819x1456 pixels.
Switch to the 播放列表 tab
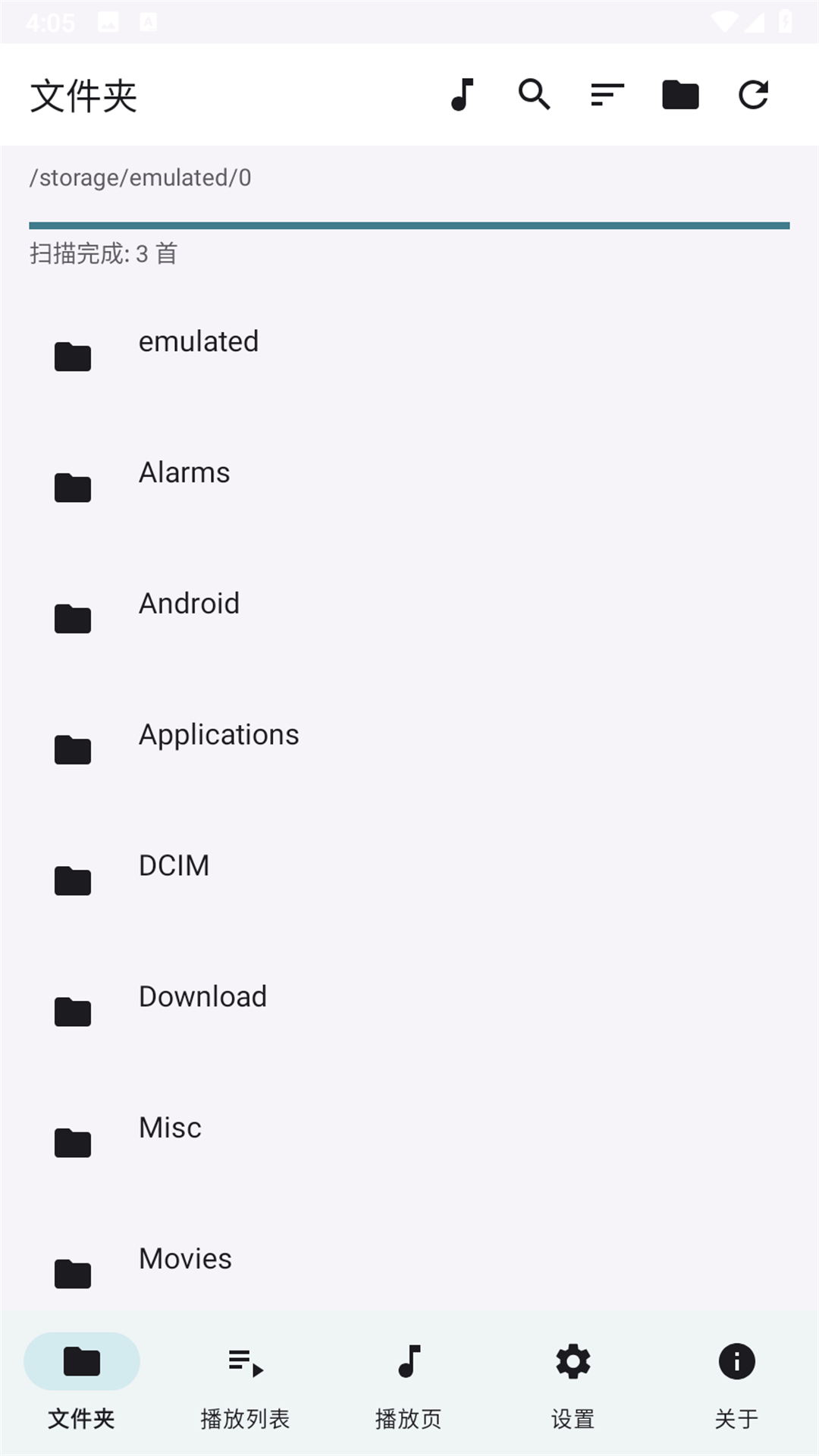click(245, 1385)
